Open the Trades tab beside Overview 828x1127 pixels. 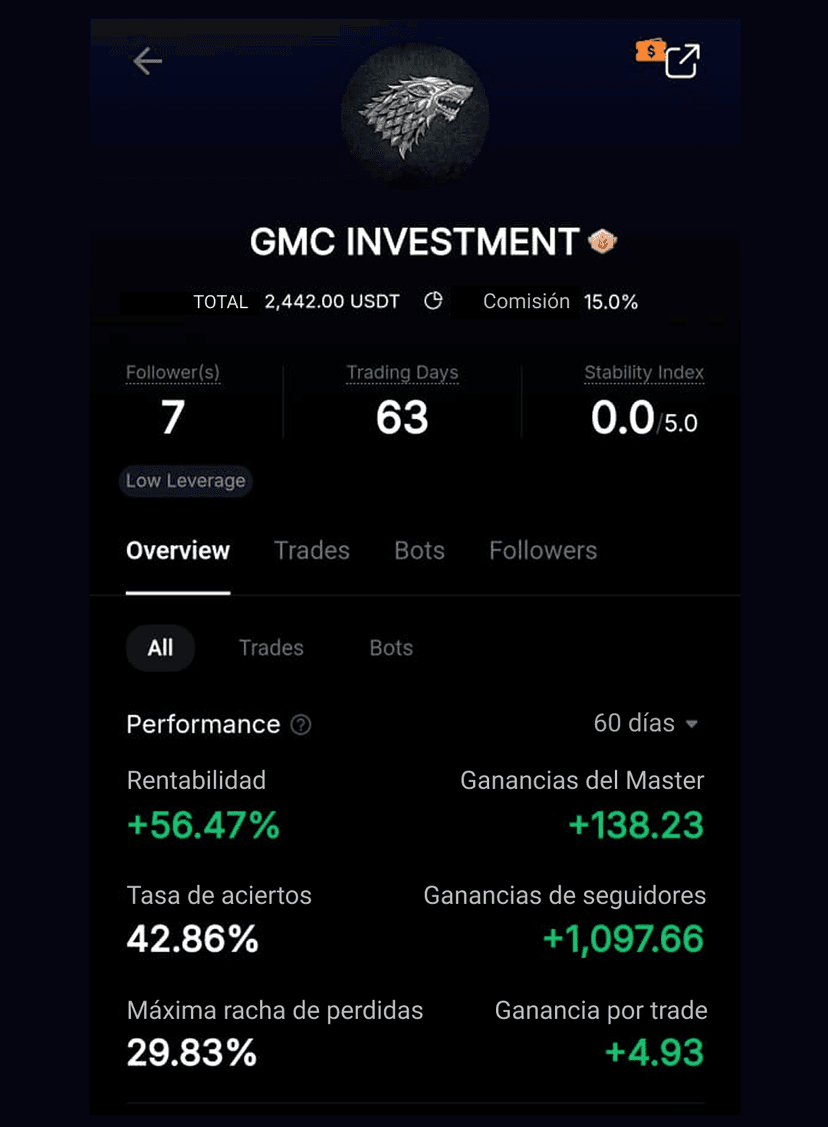click(x=312, y=550)
